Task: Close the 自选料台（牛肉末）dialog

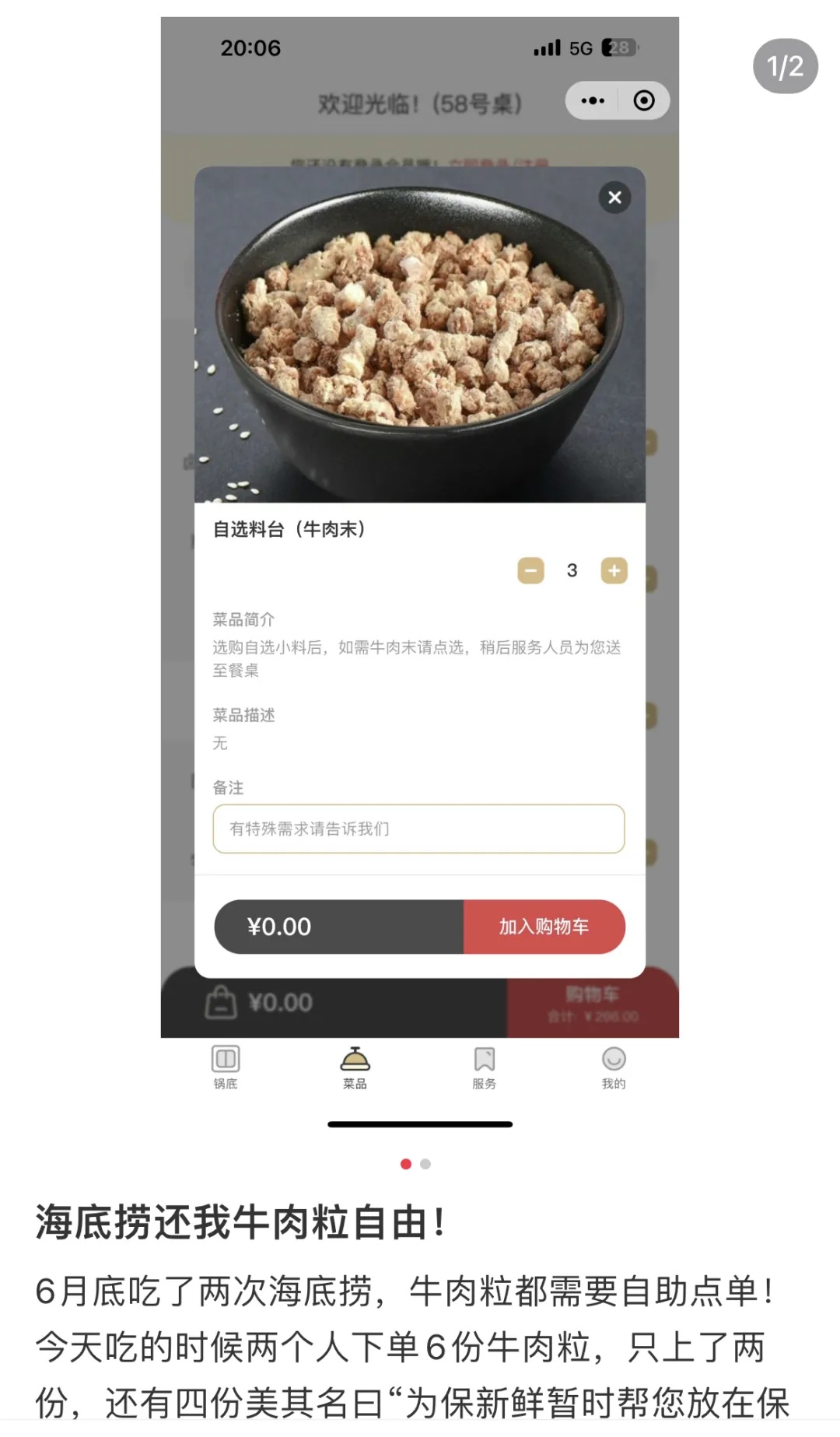Action: tap(614, 198)
